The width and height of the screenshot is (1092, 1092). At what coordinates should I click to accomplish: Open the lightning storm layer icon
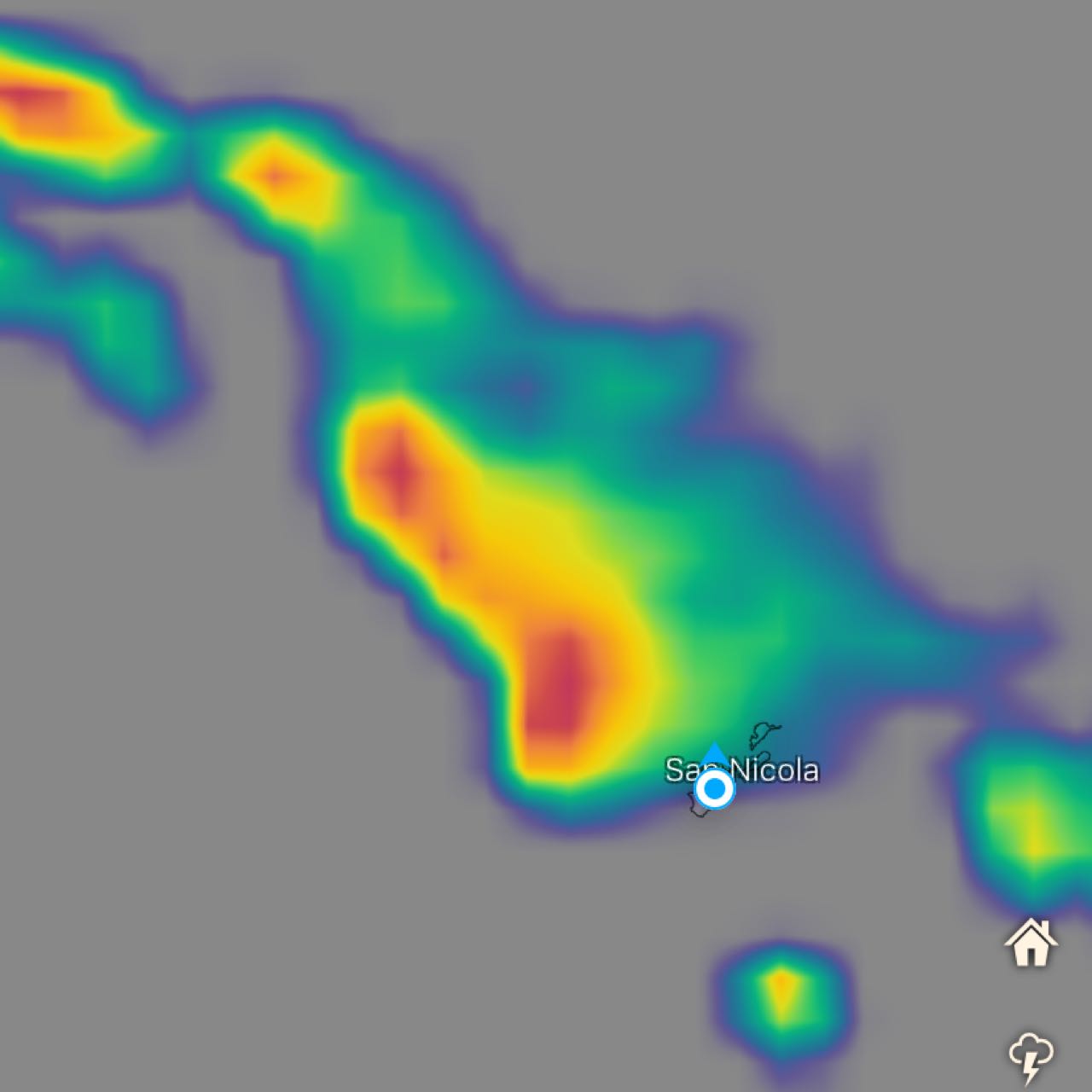[x=1031, y=1057]
